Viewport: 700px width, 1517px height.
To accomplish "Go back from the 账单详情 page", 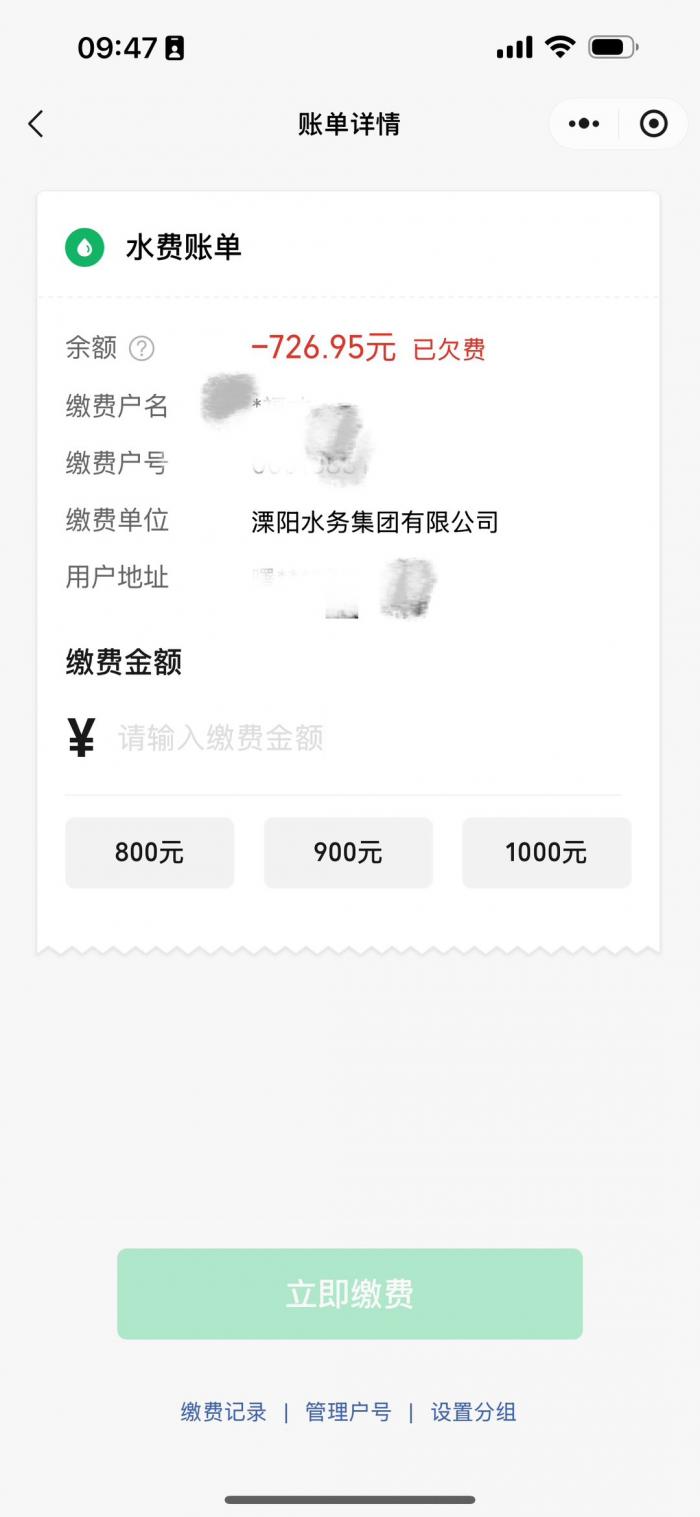I will tap(36, 124).
